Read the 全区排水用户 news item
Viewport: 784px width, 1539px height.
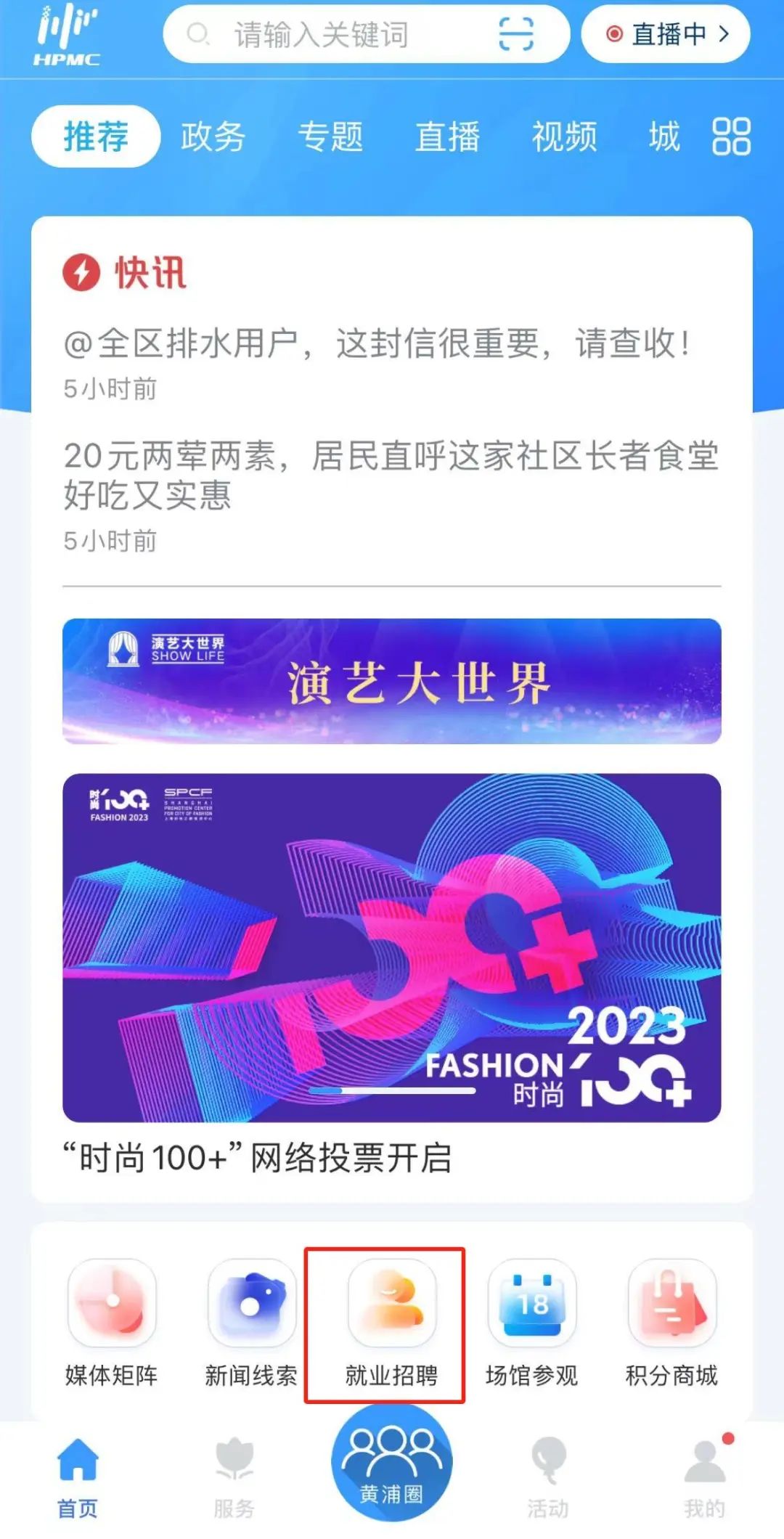[x=377, y=343]
